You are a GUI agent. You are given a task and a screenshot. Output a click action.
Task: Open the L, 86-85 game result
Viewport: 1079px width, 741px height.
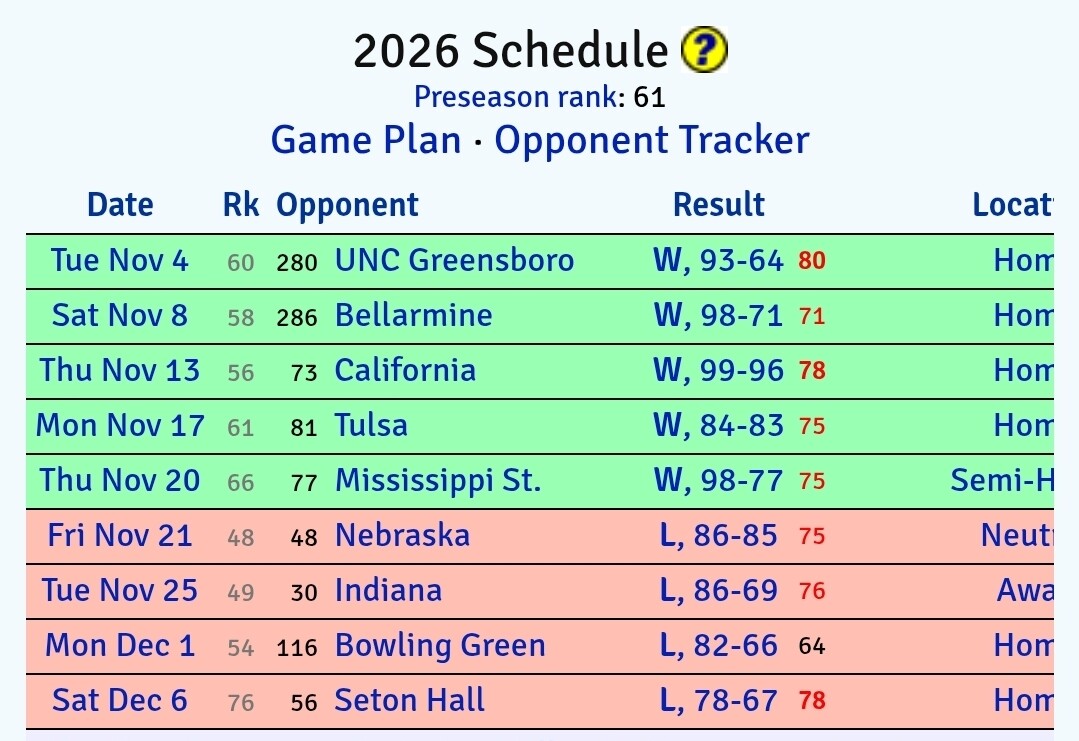[x=718, y=536]
